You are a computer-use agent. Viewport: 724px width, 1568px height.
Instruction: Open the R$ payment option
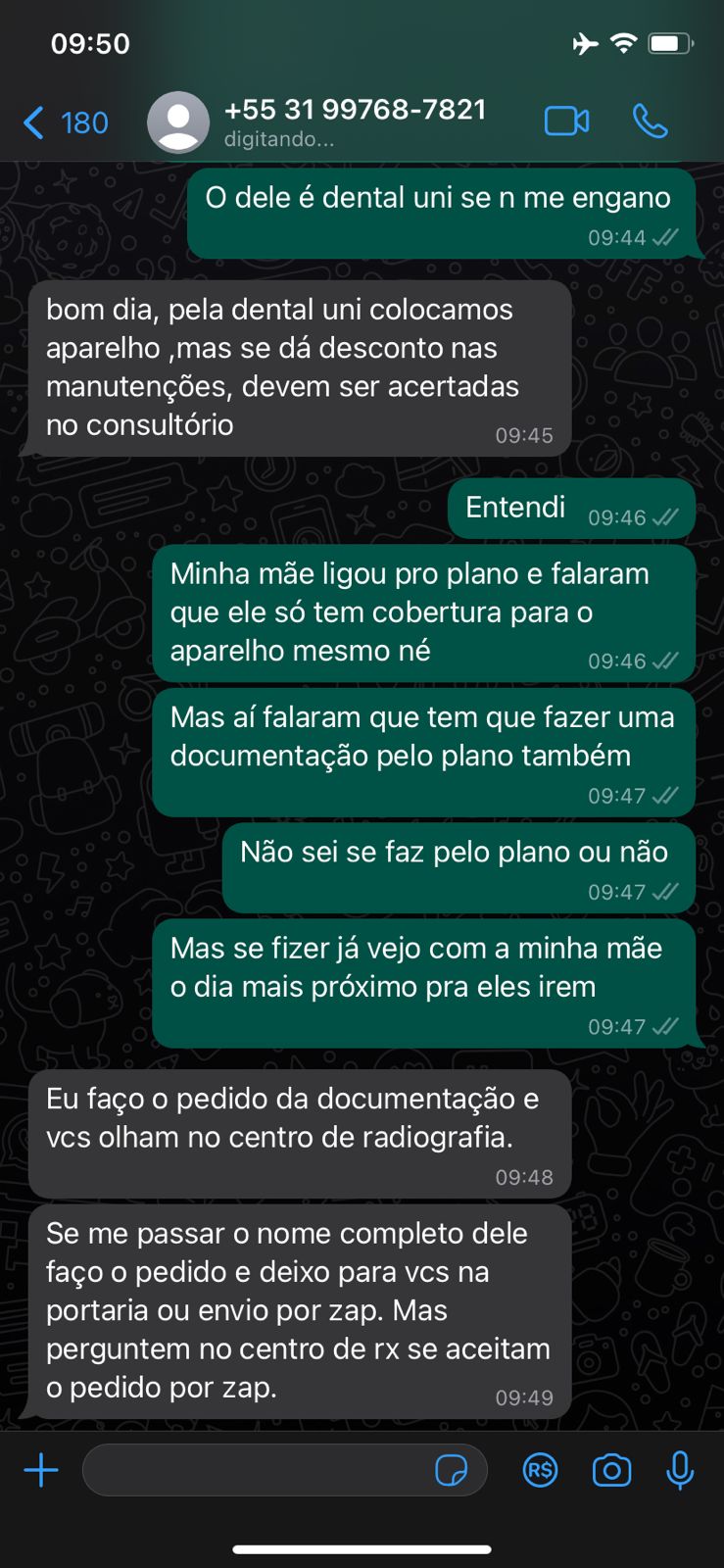coord(540,1470)
